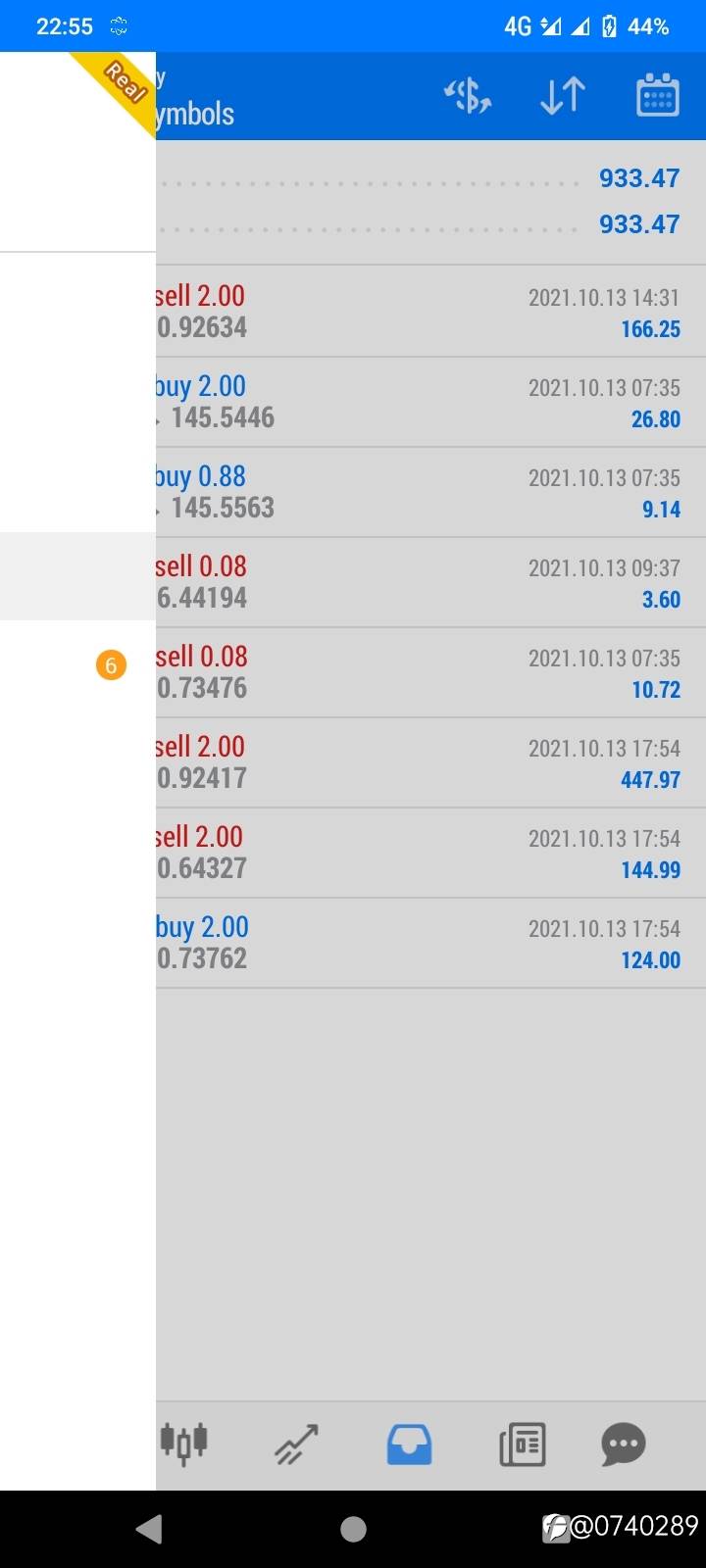Open the sort order arrows
The height and width of the screenshot is (1568, 706).
click(563, 96)
